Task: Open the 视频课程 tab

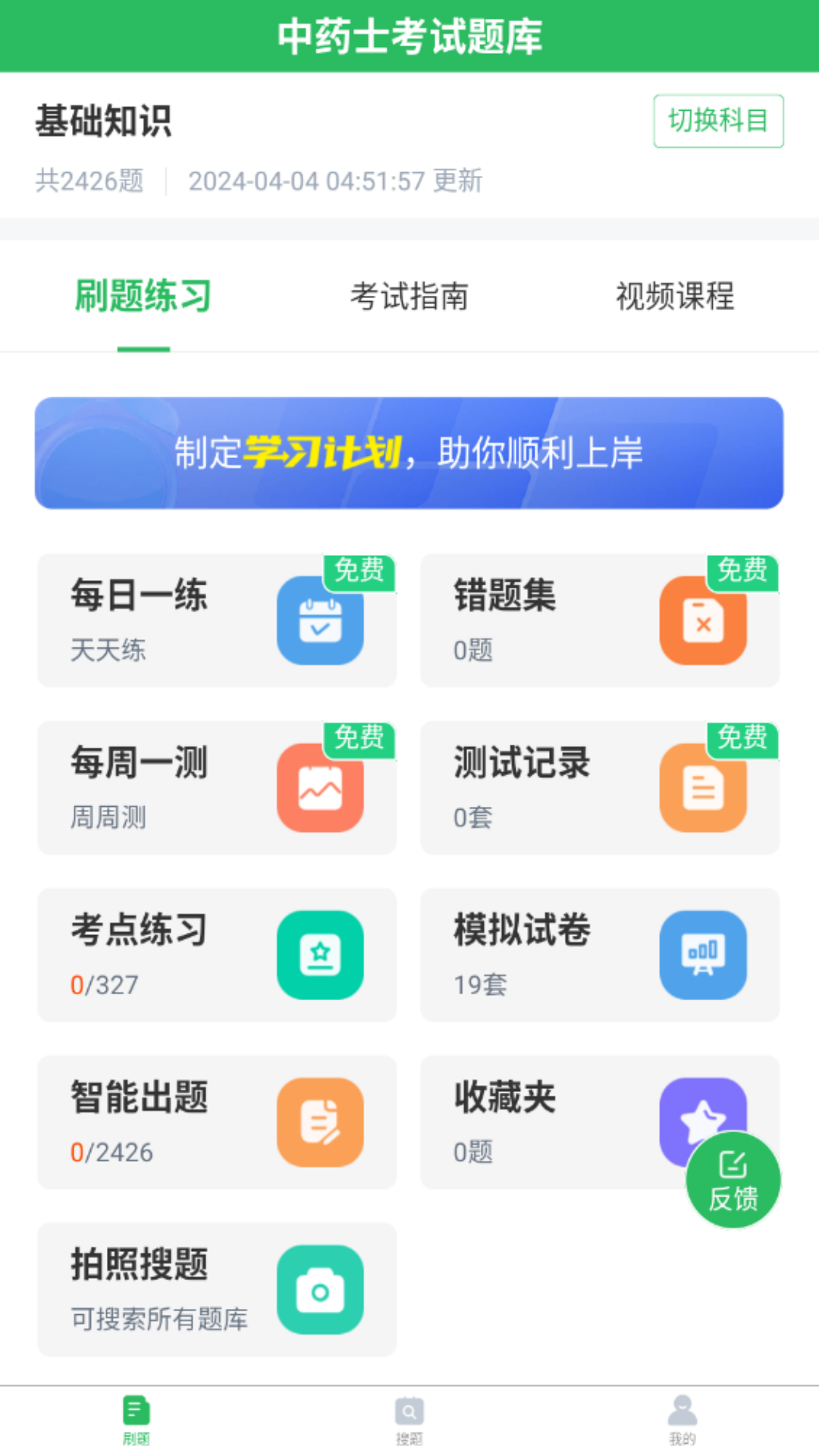Action: pos(676,297)
